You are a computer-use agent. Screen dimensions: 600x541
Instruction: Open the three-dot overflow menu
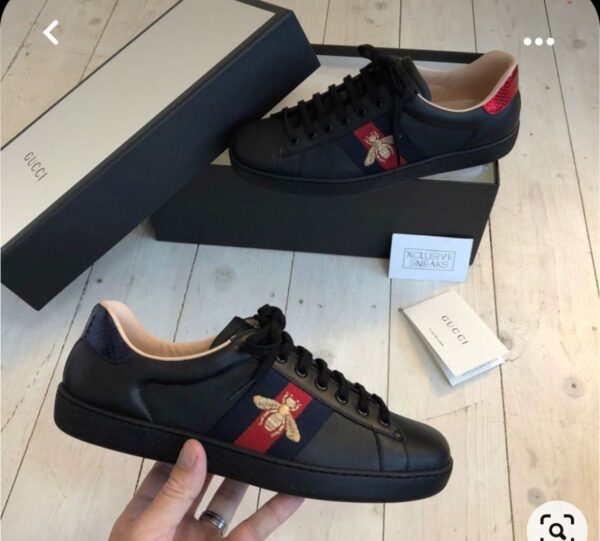(x=538, y=41)
